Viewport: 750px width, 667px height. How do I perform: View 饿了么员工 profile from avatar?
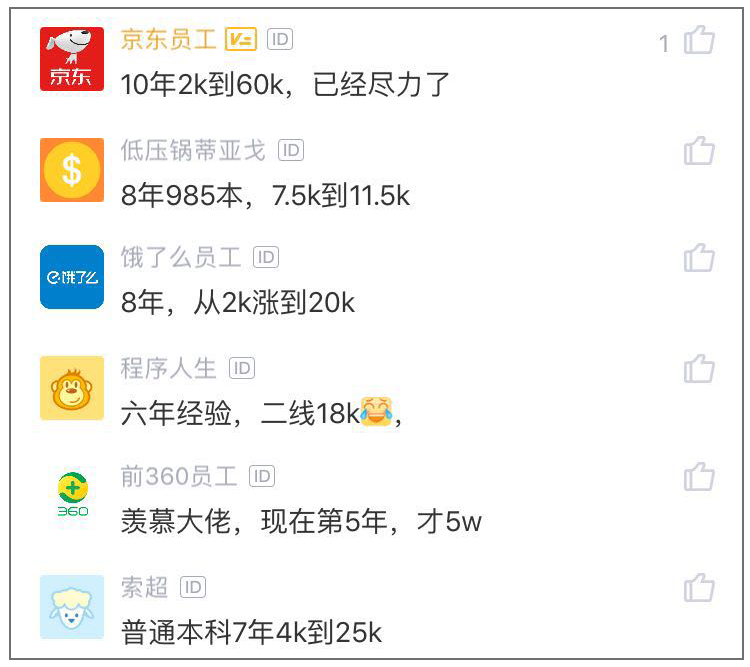pos(72,277)
